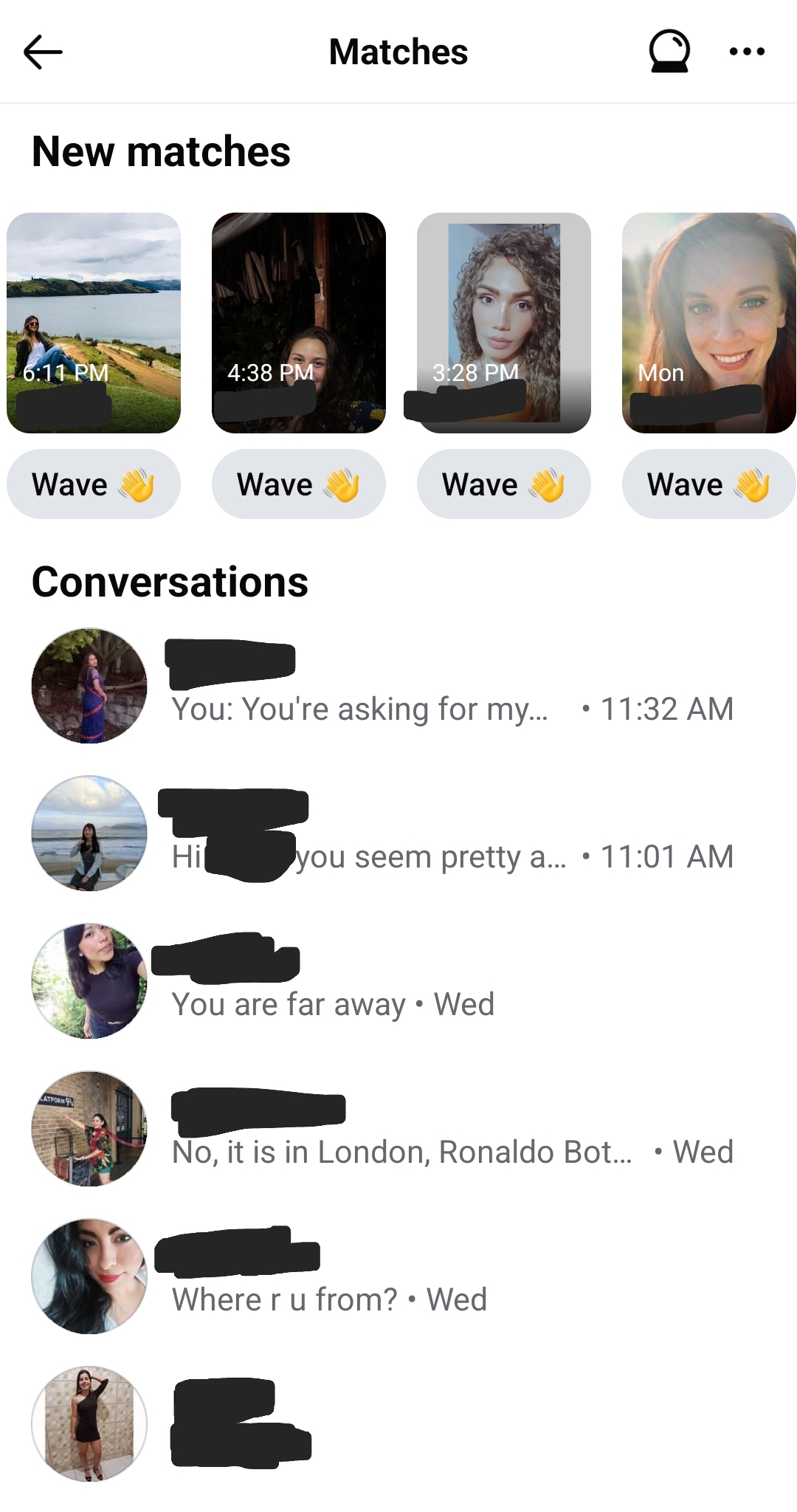
Task: Open the crystal ball icon
Action: tap(669, 52)
